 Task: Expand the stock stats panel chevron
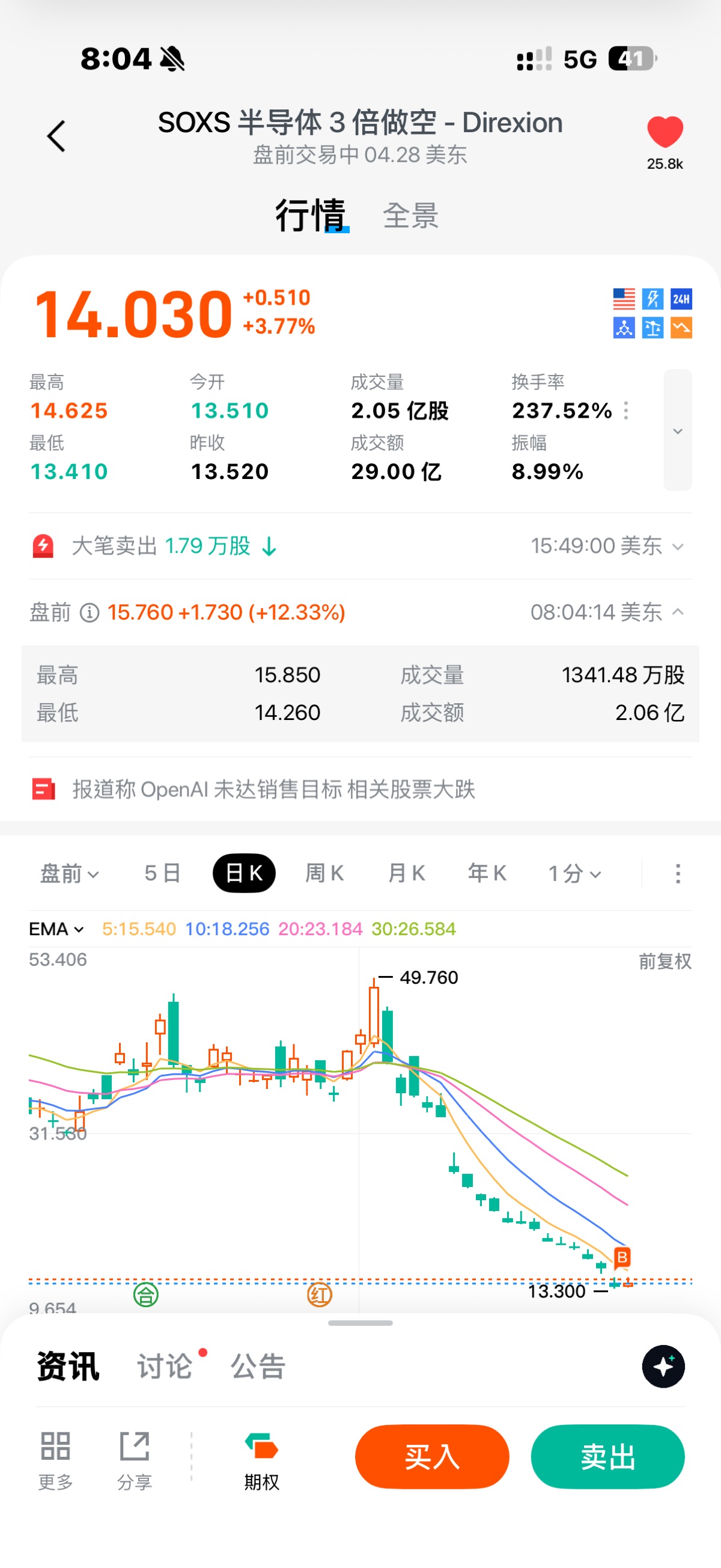(677, 430)
